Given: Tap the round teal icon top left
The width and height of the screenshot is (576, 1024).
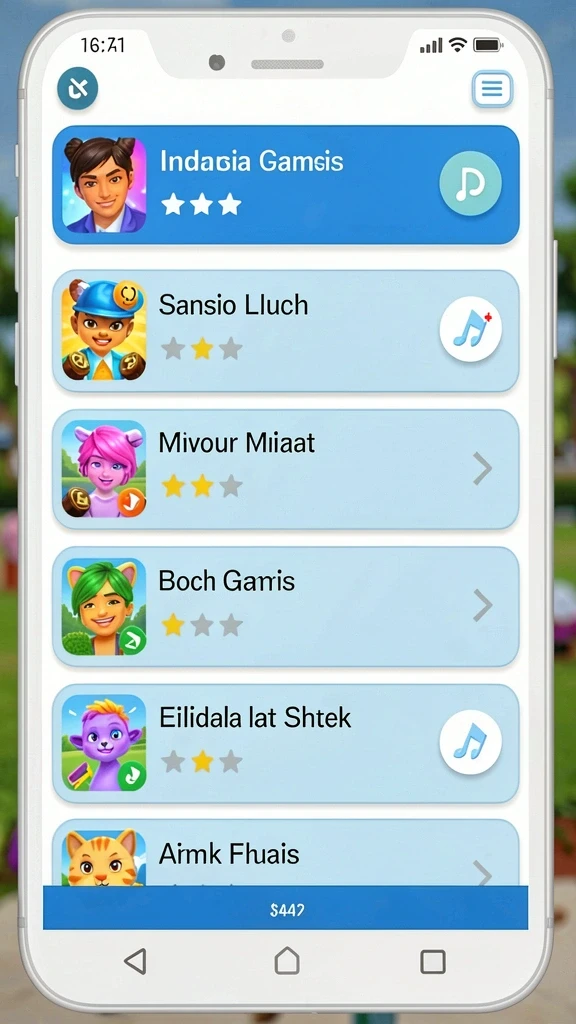Looking at the screenshot, I should [78, 88].
